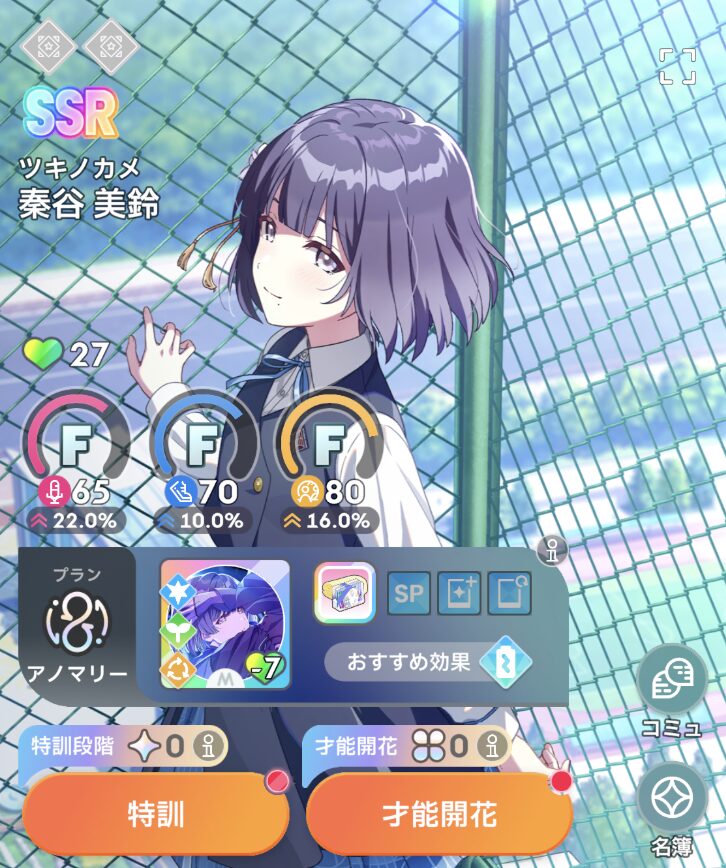Open info icon above the plan panel
Viewport: 726px width, 868px height.
point(552,550)
